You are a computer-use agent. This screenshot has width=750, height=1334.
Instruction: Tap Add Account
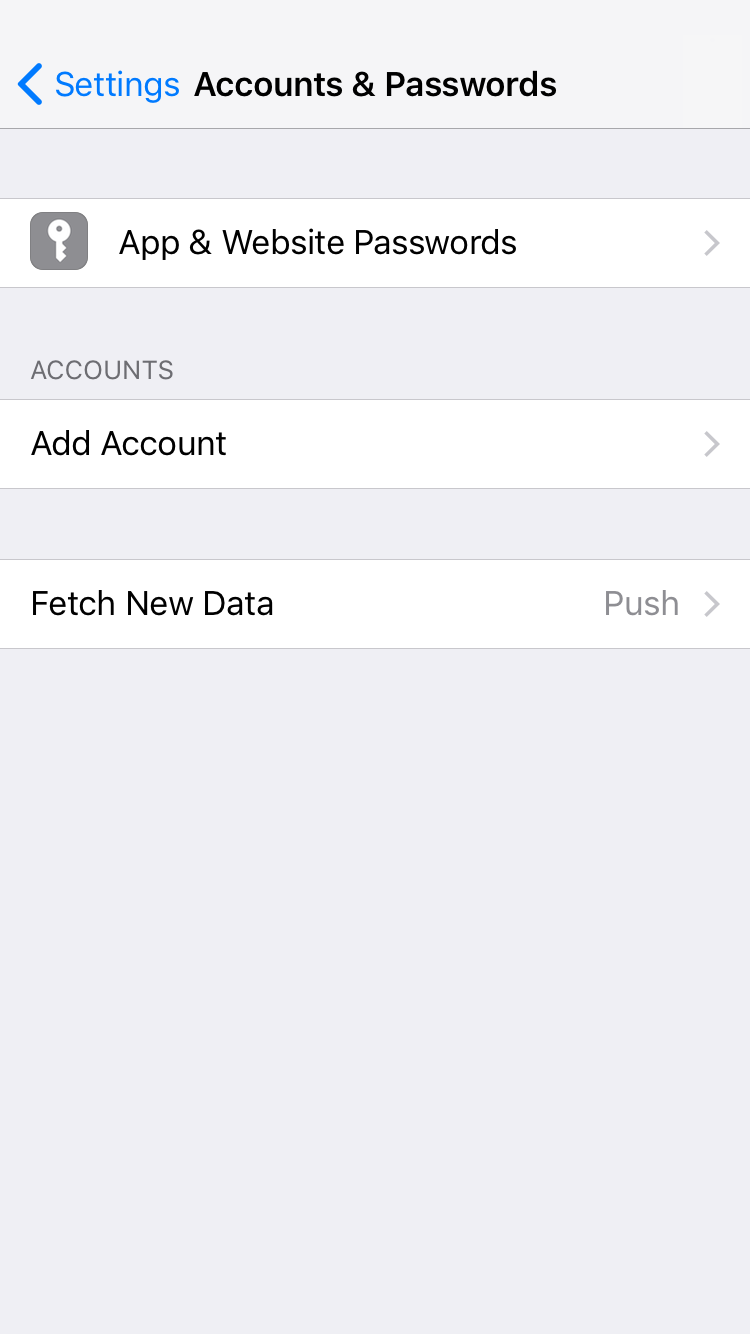coord(375,444)
